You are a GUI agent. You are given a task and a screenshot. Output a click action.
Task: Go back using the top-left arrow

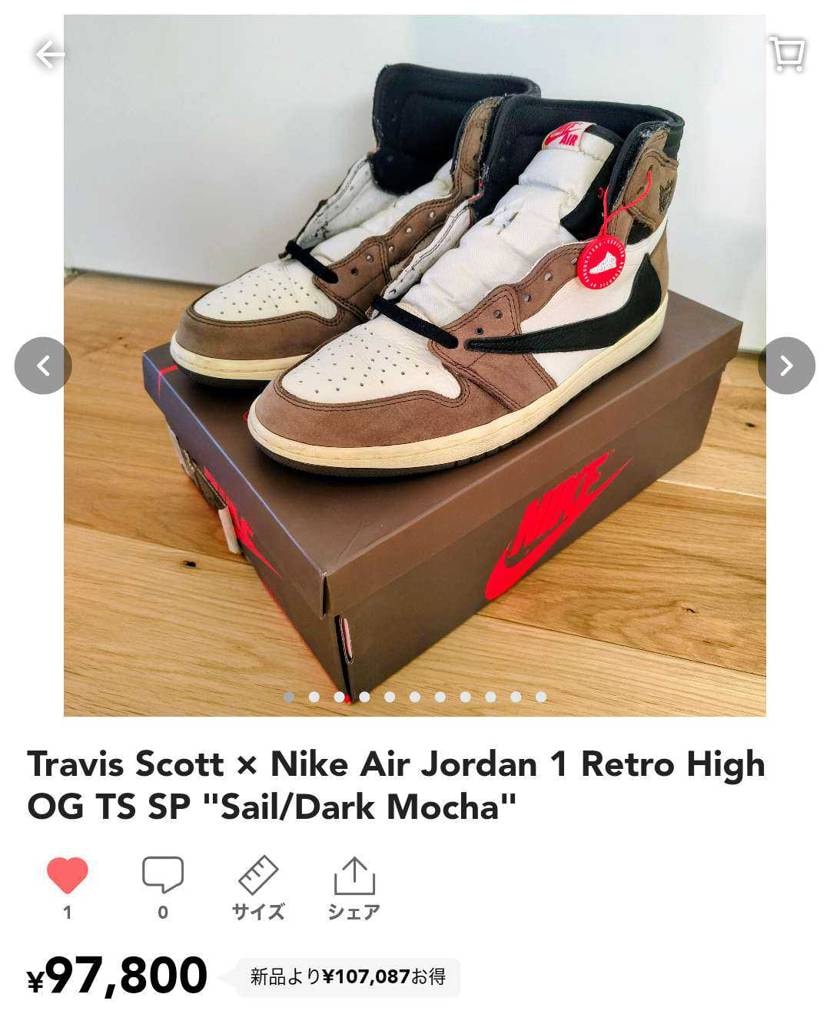coord(49,54)
